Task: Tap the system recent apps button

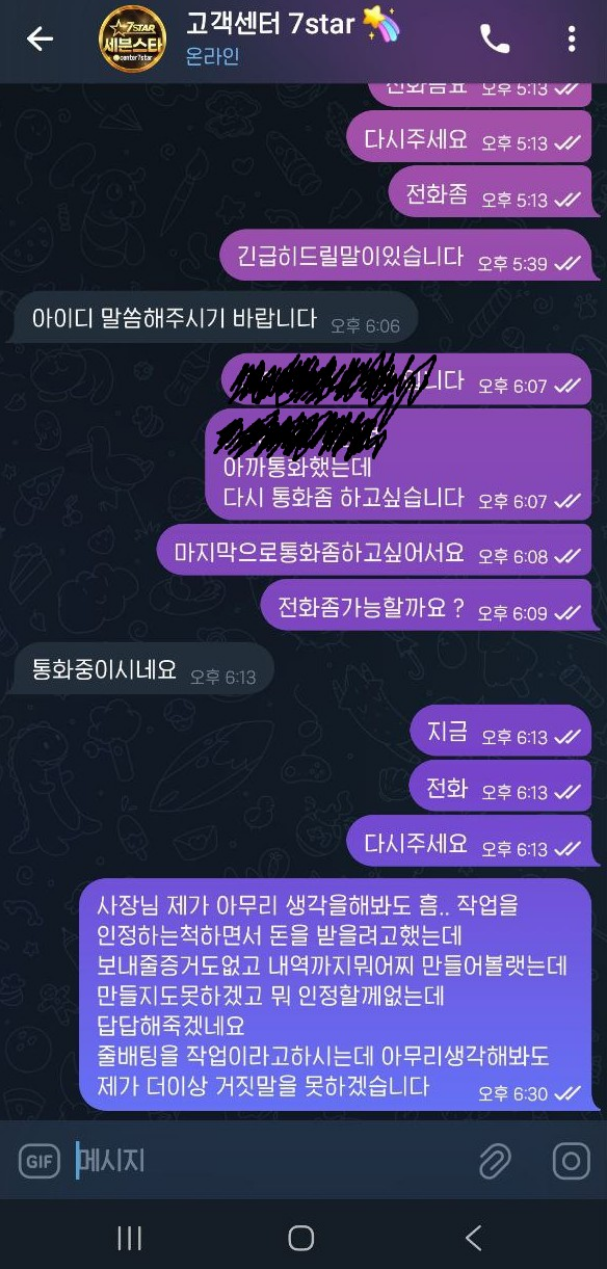Action: tap(129, 1238)
